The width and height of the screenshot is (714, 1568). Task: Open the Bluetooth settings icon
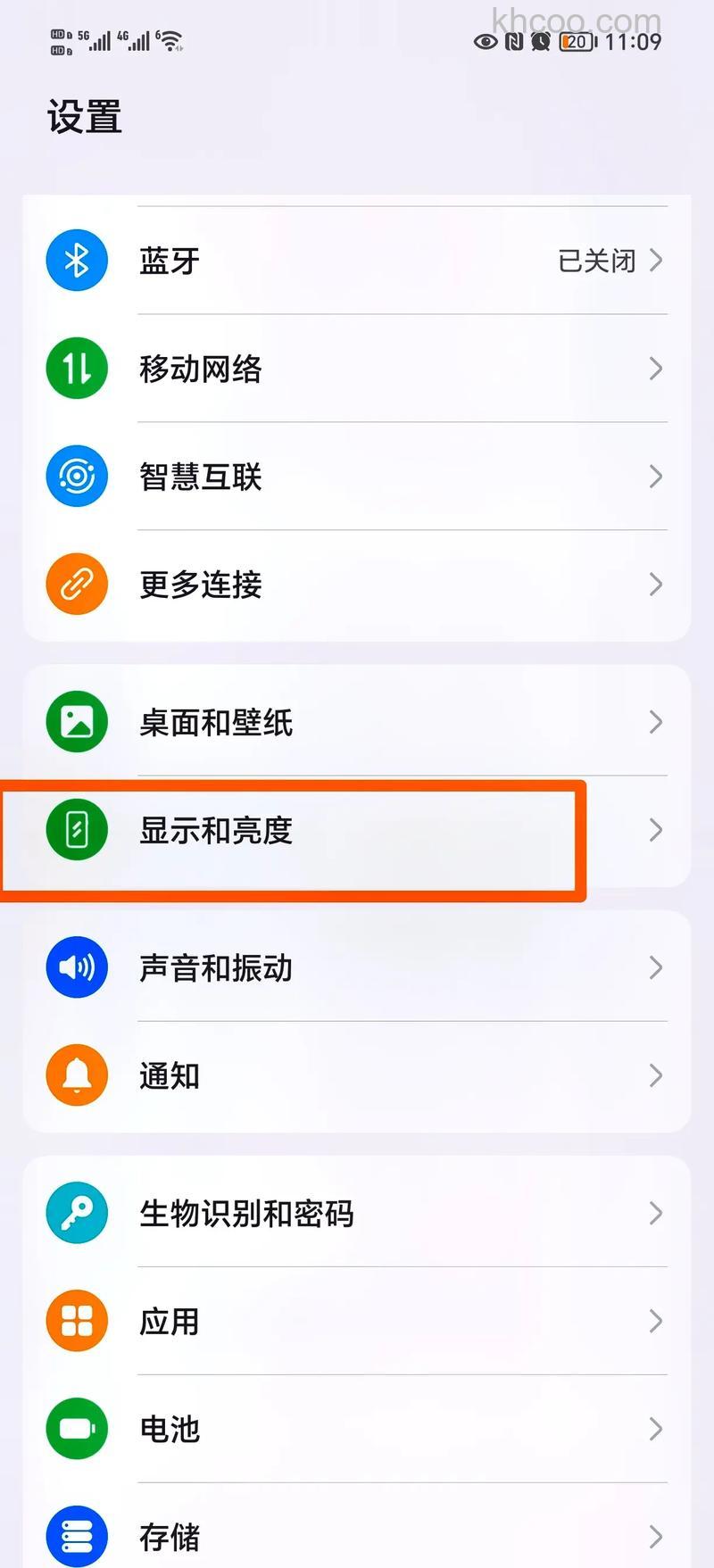(x=77, y=260)
